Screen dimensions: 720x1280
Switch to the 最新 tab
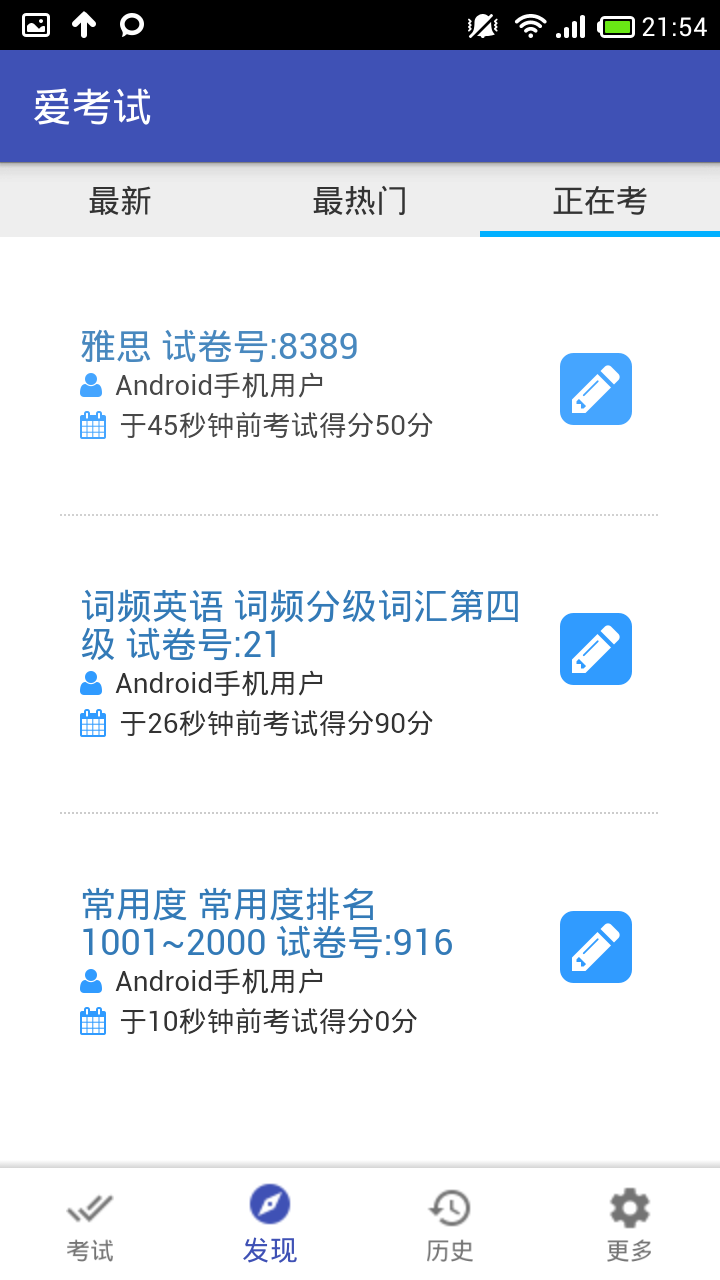[x=120, y=201]
